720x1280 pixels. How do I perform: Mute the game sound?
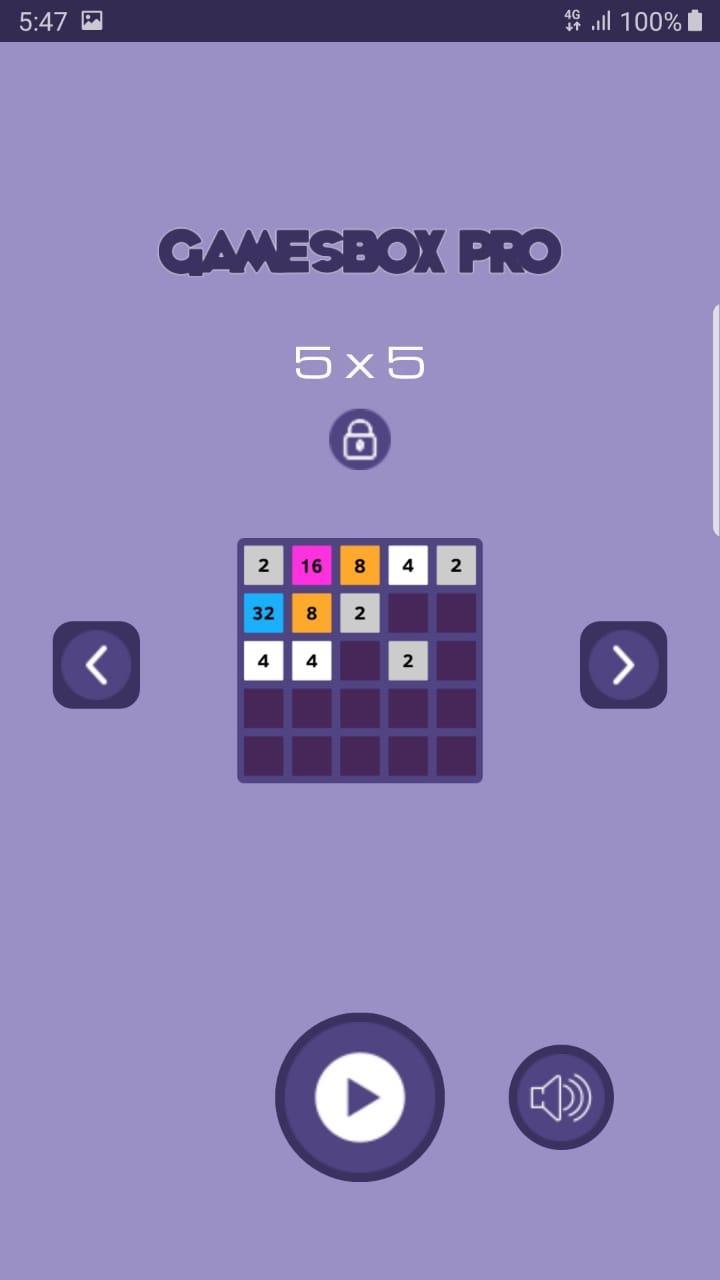(561, 1097)
